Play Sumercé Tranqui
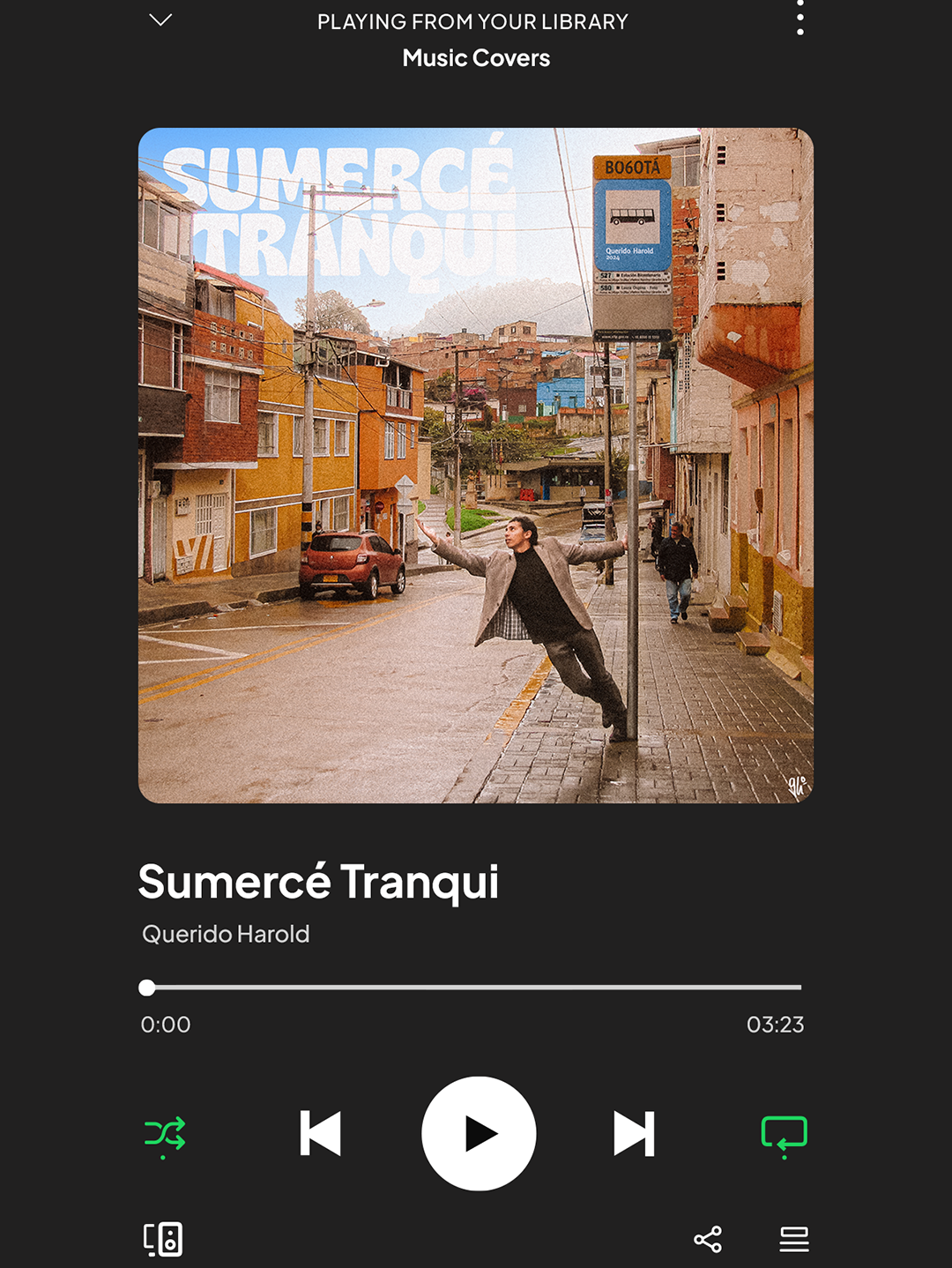 [479, 1133]
